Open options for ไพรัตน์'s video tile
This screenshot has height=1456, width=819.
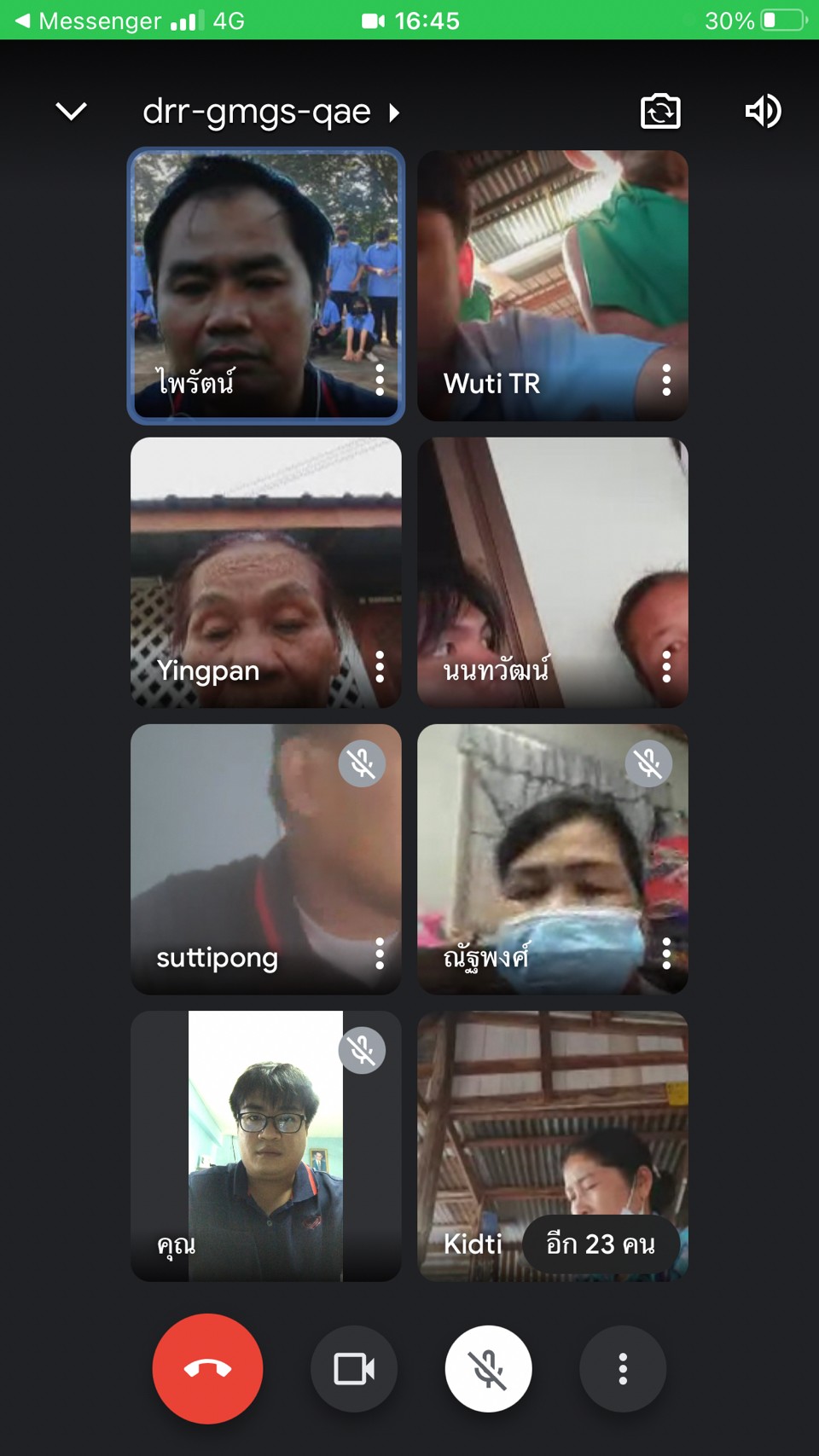(380, 380)
